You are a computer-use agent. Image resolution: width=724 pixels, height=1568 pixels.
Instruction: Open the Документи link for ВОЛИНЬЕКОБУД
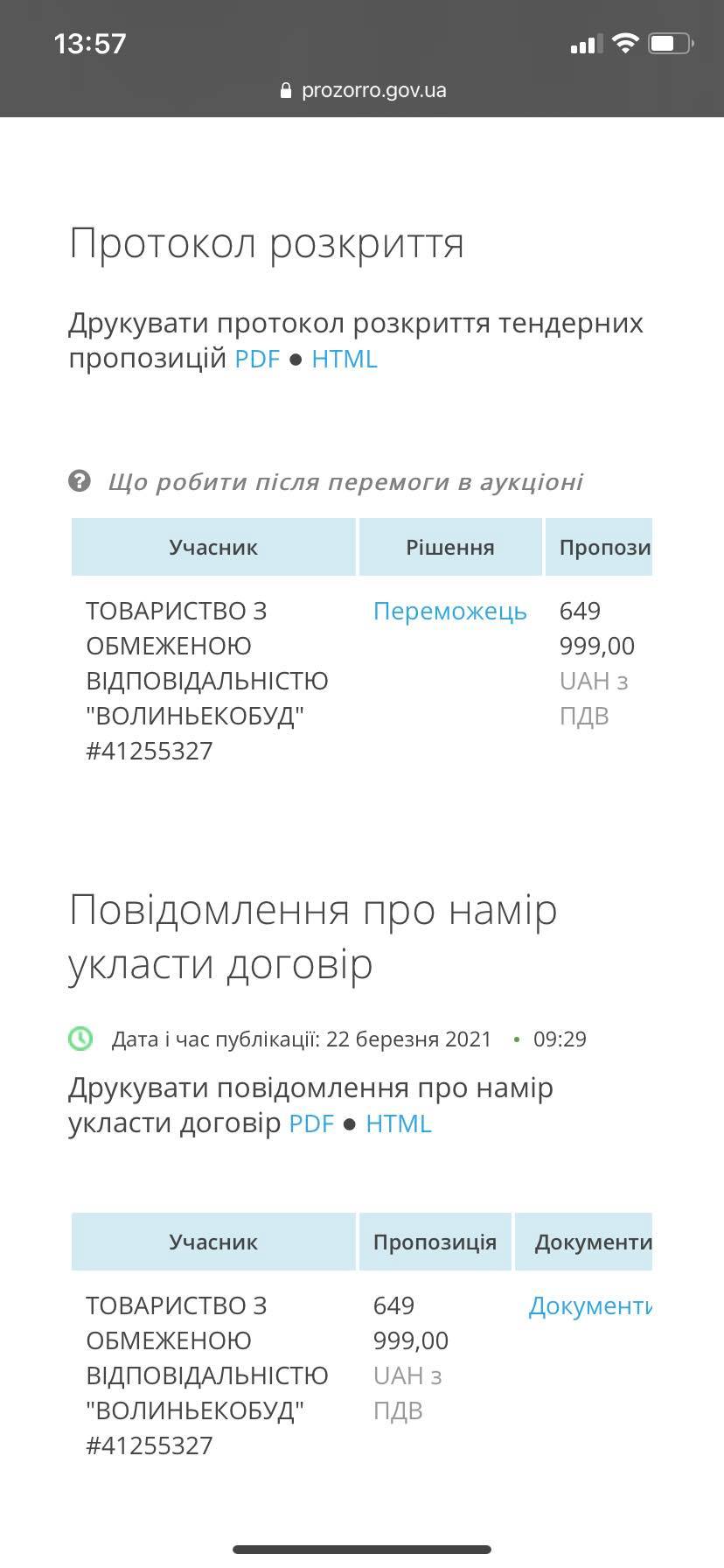click(x=589, y=1306)
